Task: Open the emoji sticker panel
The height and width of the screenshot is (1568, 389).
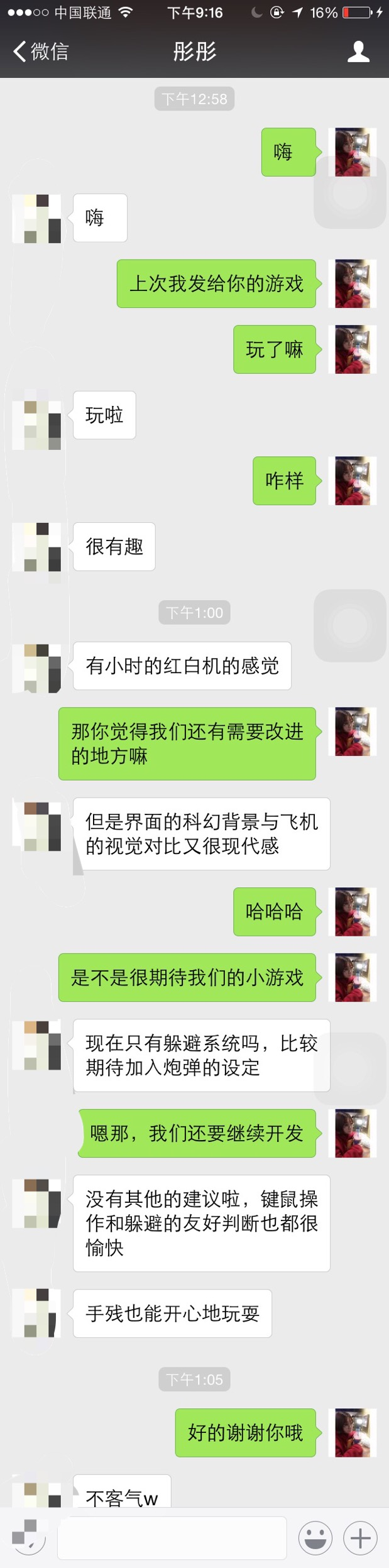Action: pos(315,1537)
